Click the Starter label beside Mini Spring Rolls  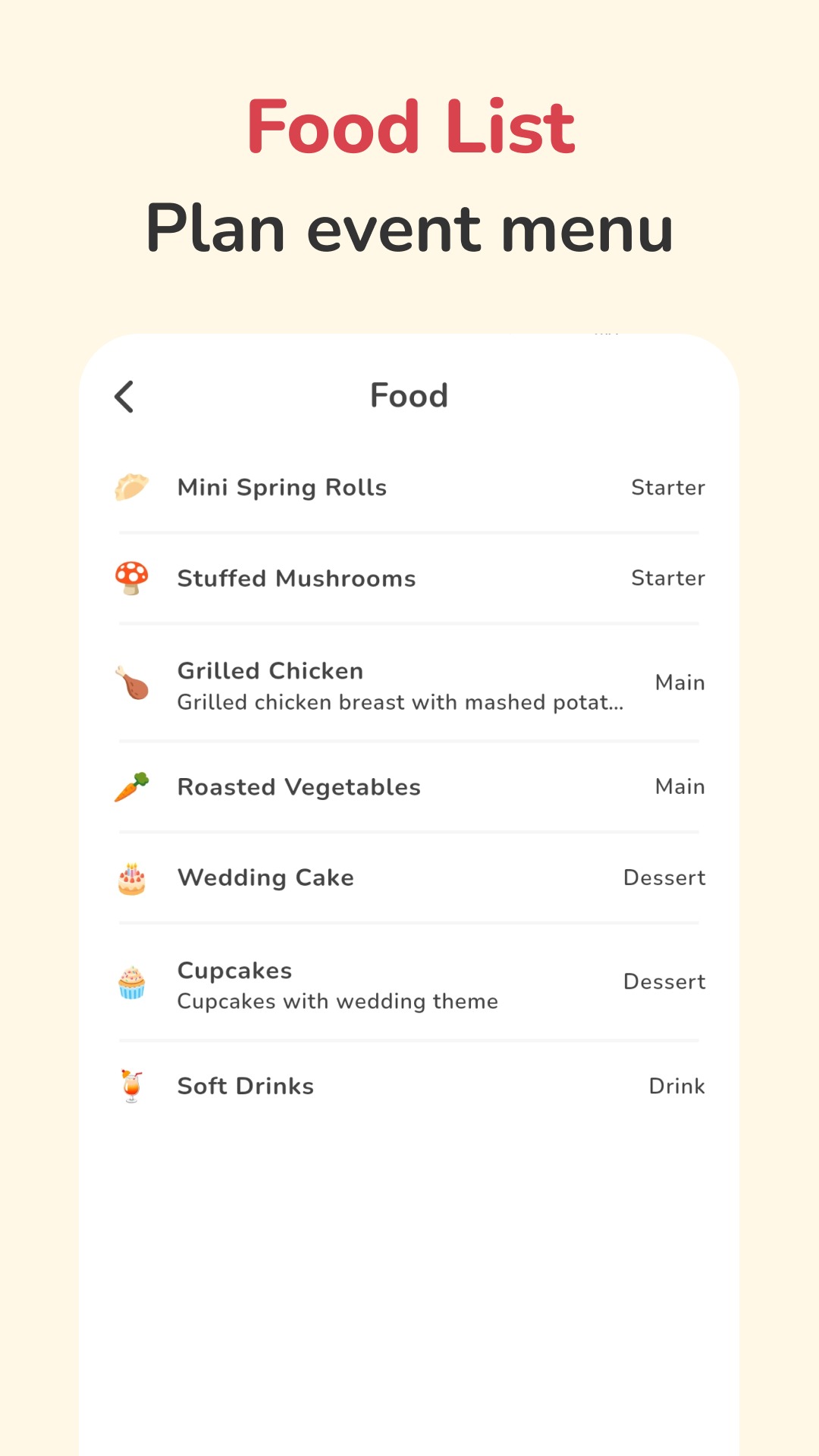[x=669, y=487]
